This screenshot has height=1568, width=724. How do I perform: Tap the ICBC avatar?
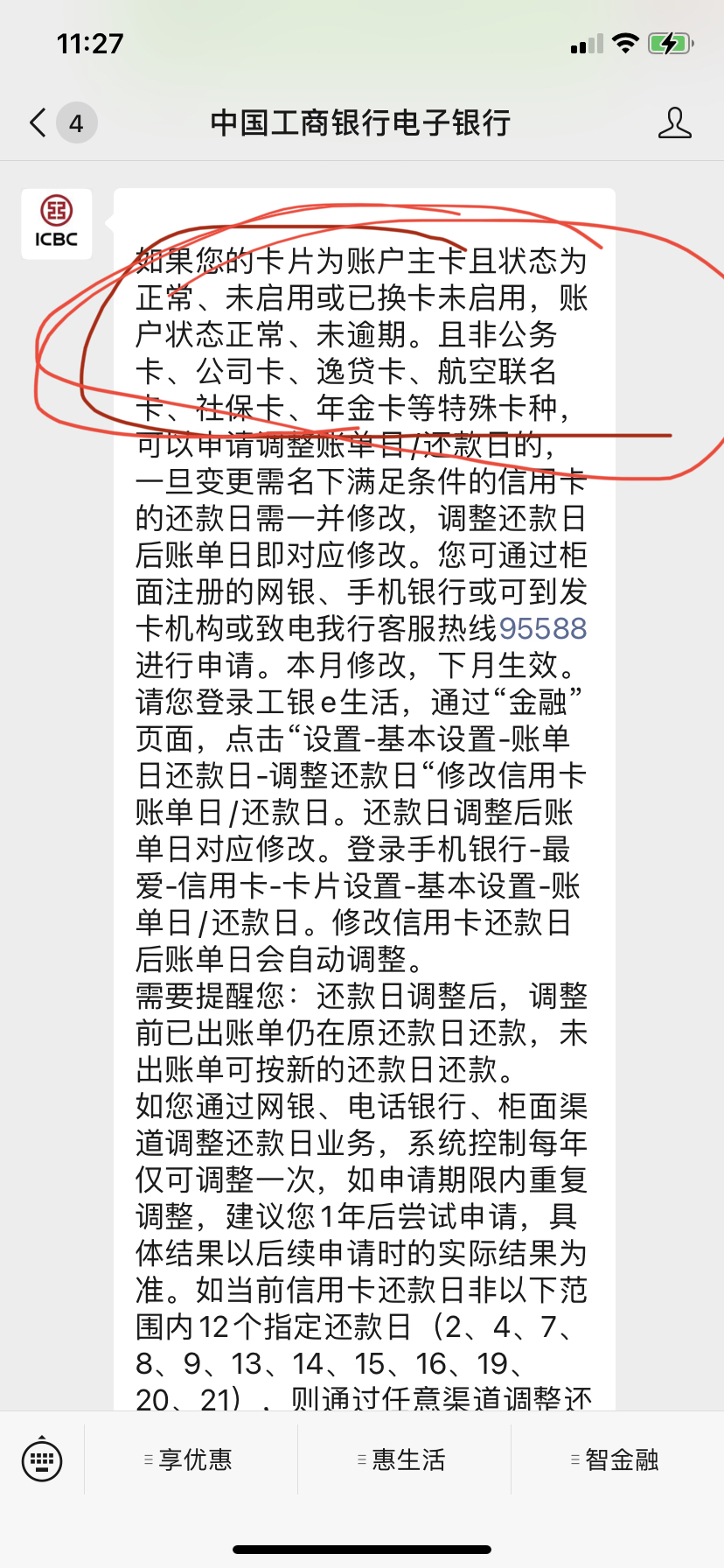[56, 224]
